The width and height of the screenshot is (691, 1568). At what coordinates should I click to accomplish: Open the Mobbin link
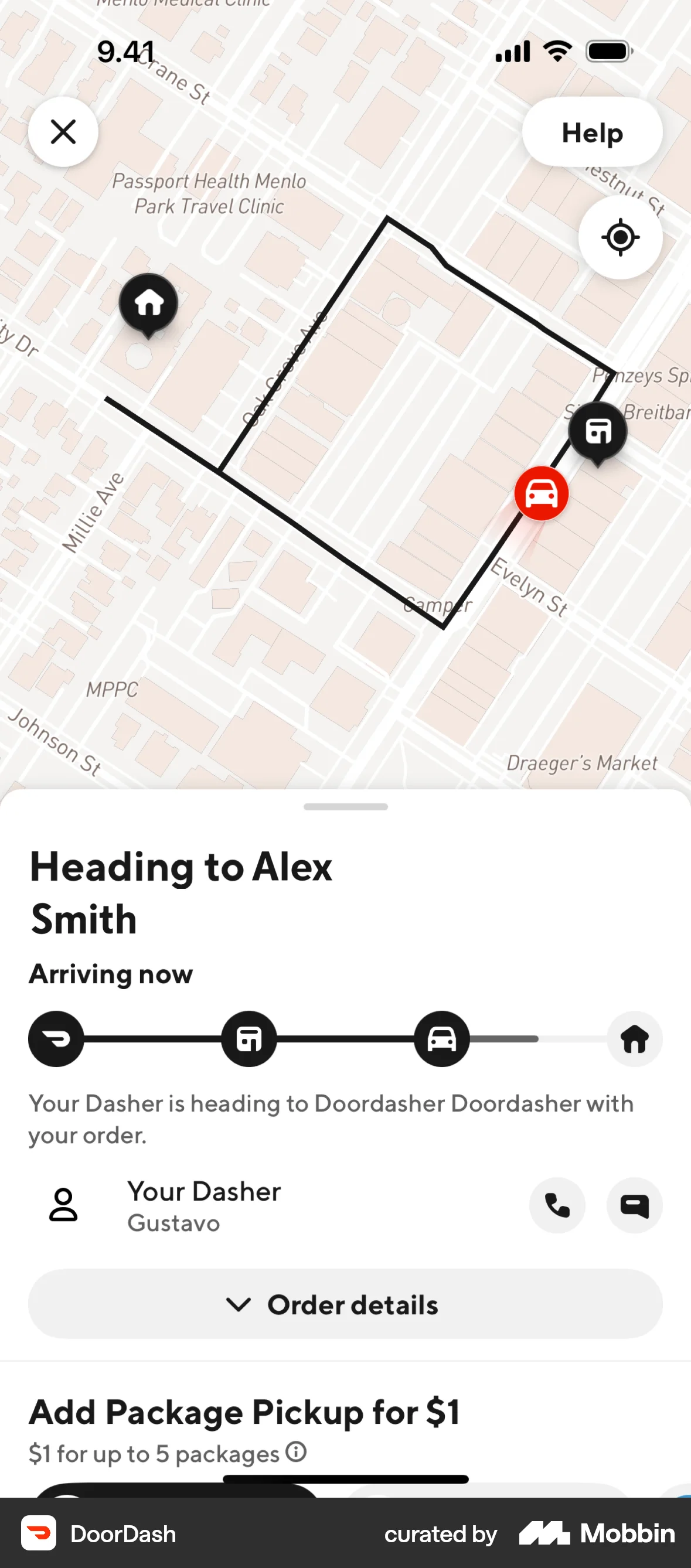point(595,1533)
